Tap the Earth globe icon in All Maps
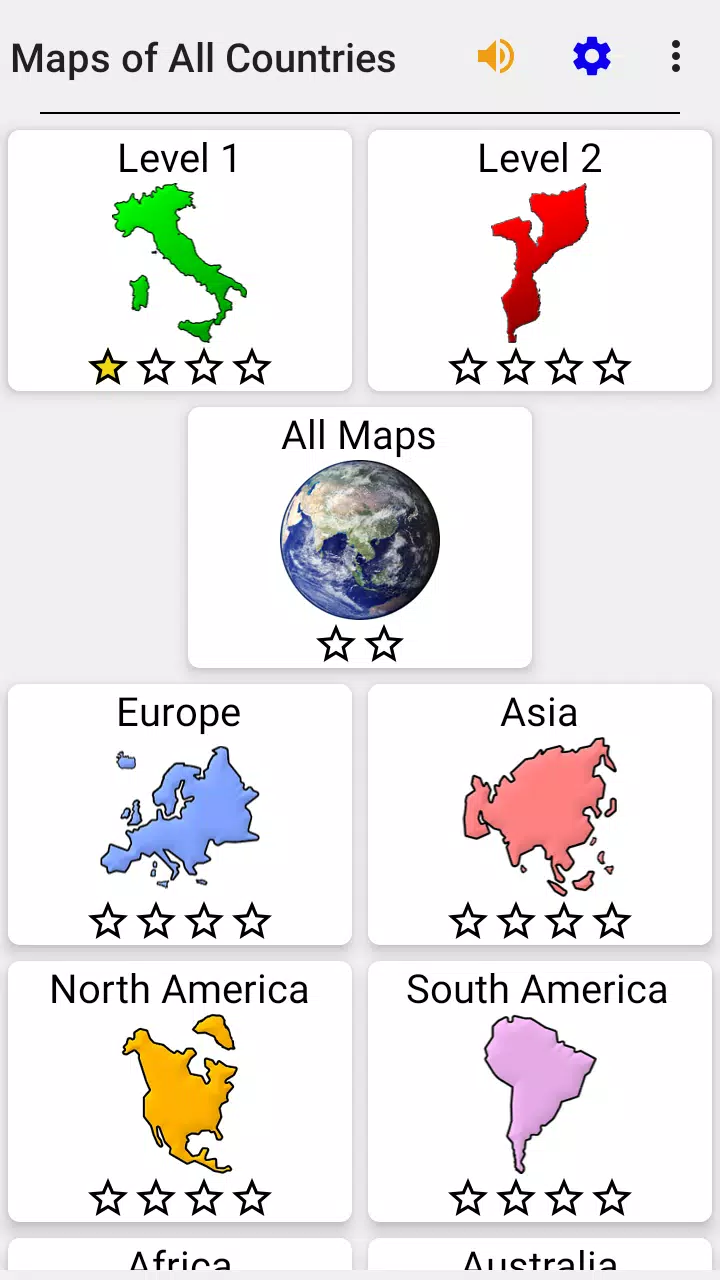 click(359, 538)
